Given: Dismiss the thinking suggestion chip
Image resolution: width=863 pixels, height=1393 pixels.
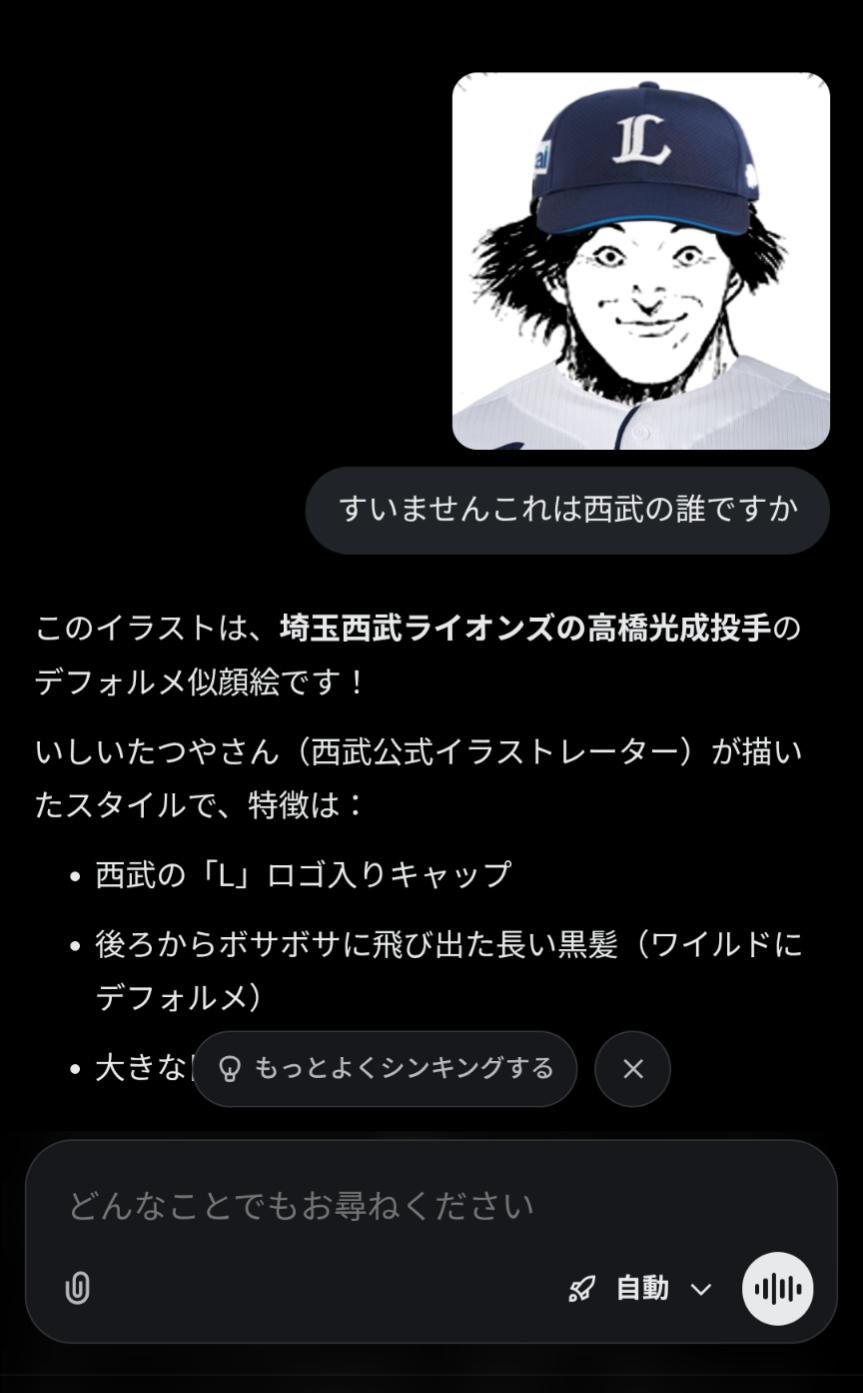Looking at the screenshot, I should pyautogui.click(x=632, y=1069).
